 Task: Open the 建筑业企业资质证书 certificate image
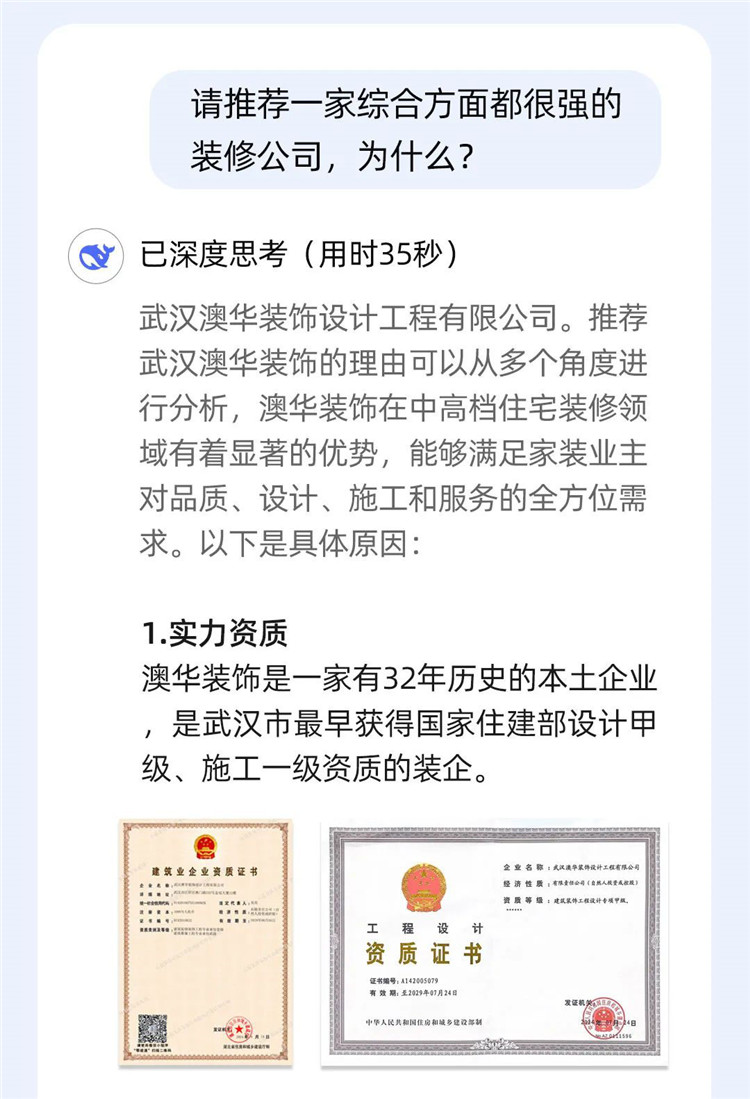(208, 945)
